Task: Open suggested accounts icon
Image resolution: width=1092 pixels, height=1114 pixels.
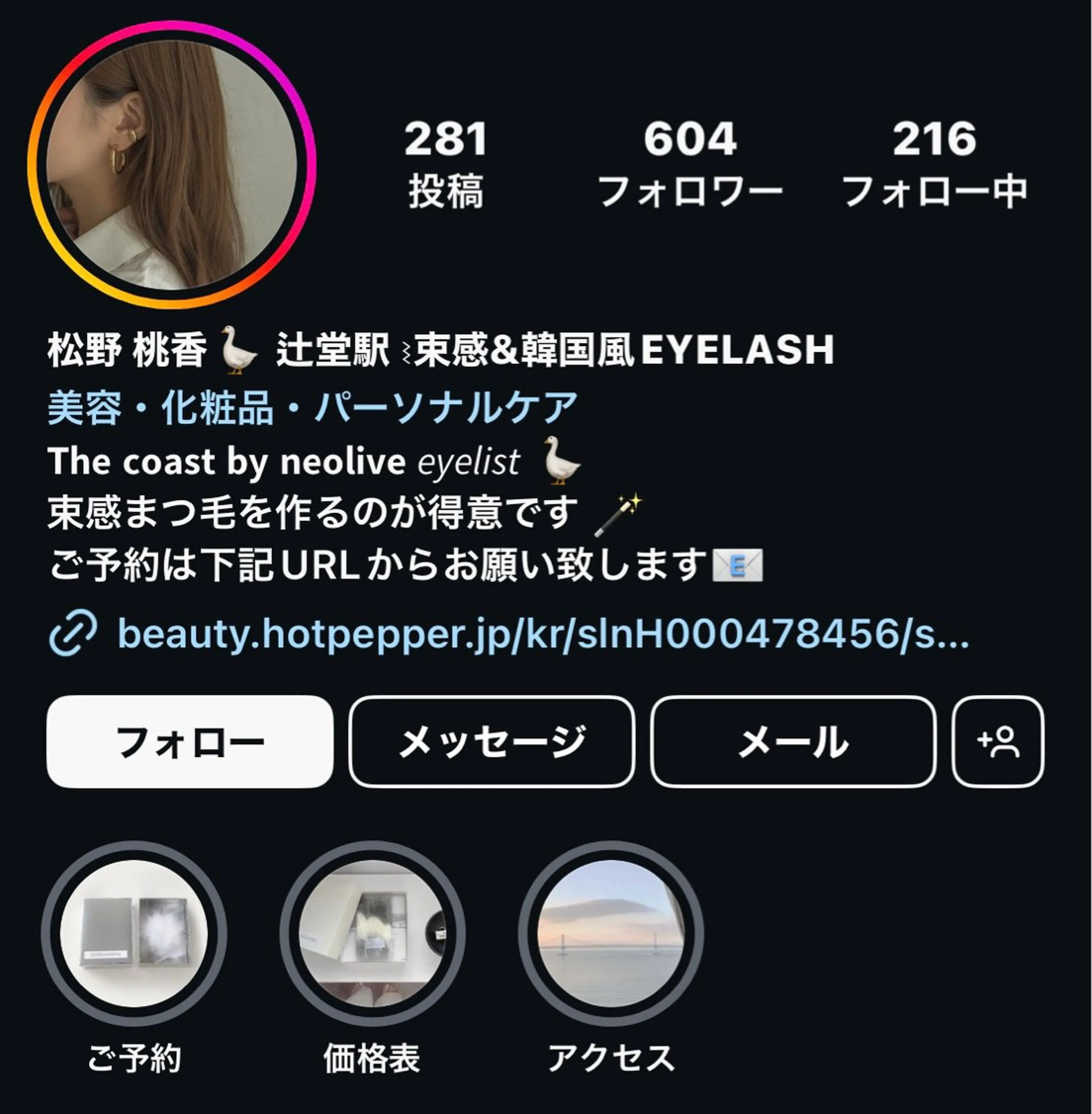Action: 998,741
